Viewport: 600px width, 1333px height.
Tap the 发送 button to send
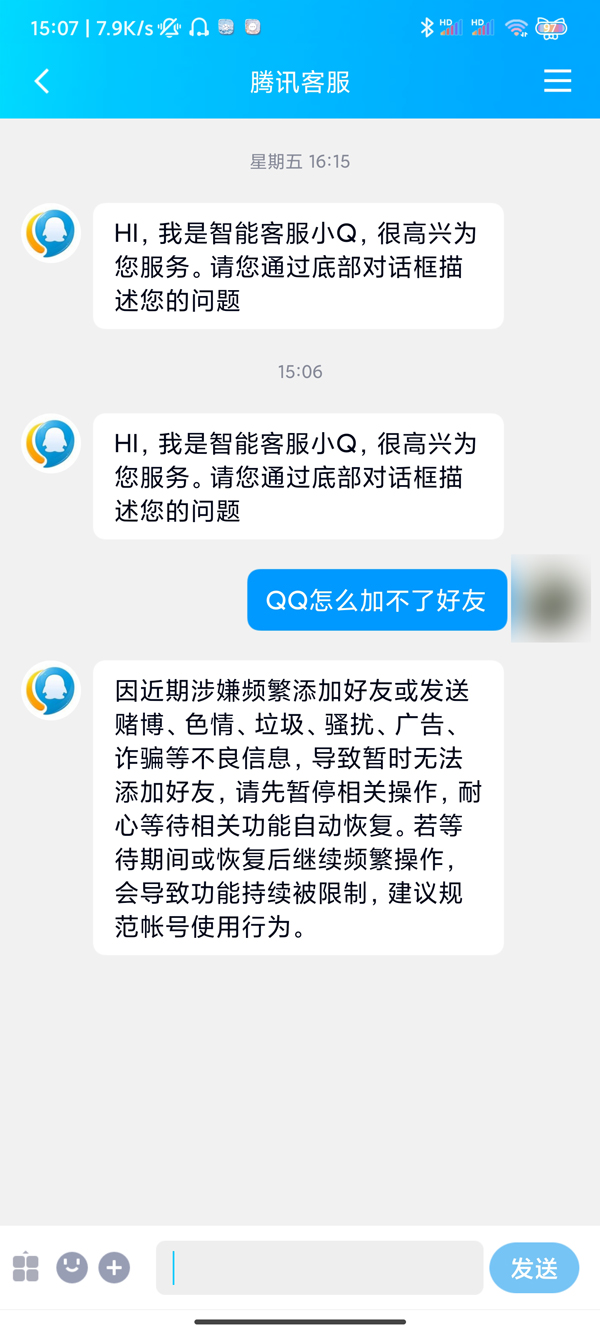[534, 1268]
